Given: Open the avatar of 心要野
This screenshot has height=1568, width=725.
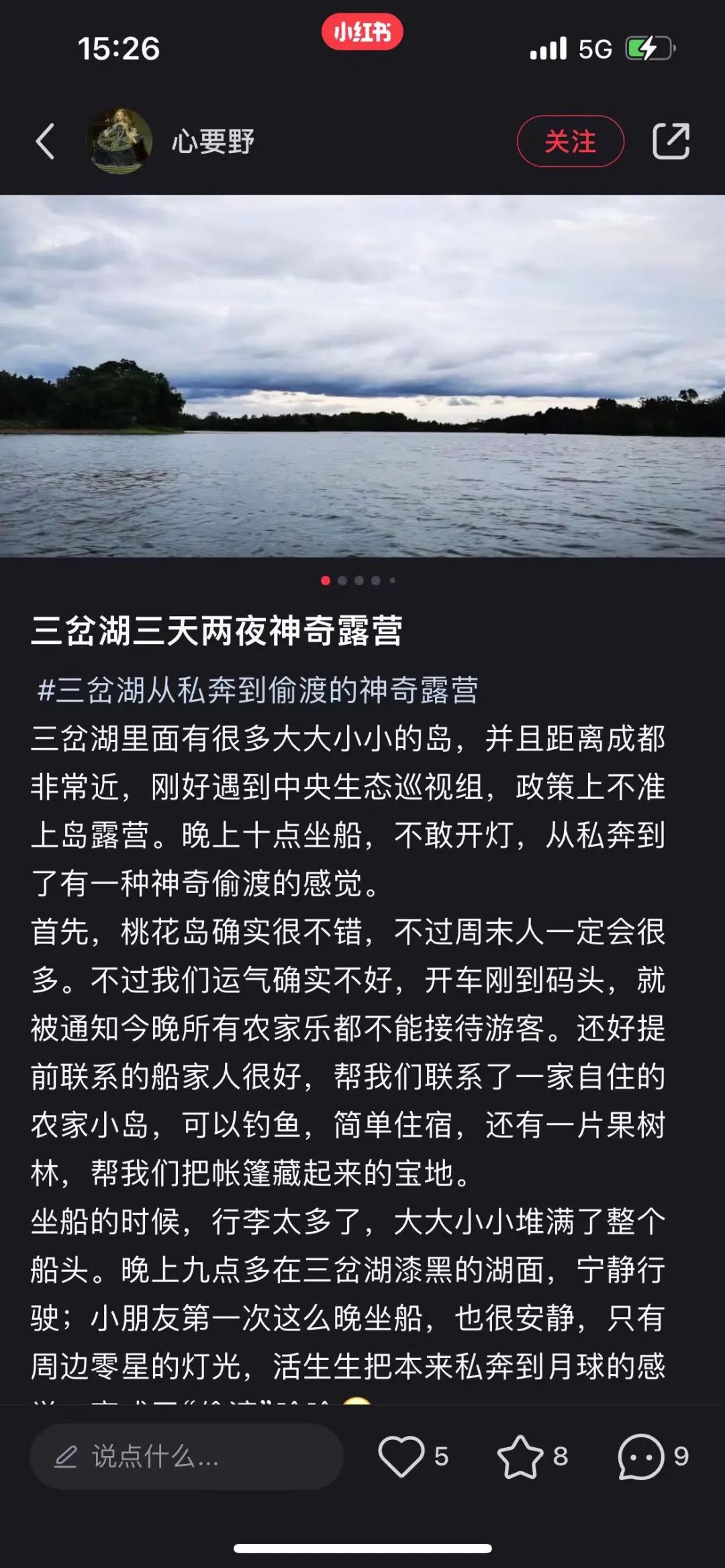Looking at the screenshot, I should click(x=121, y=141).
